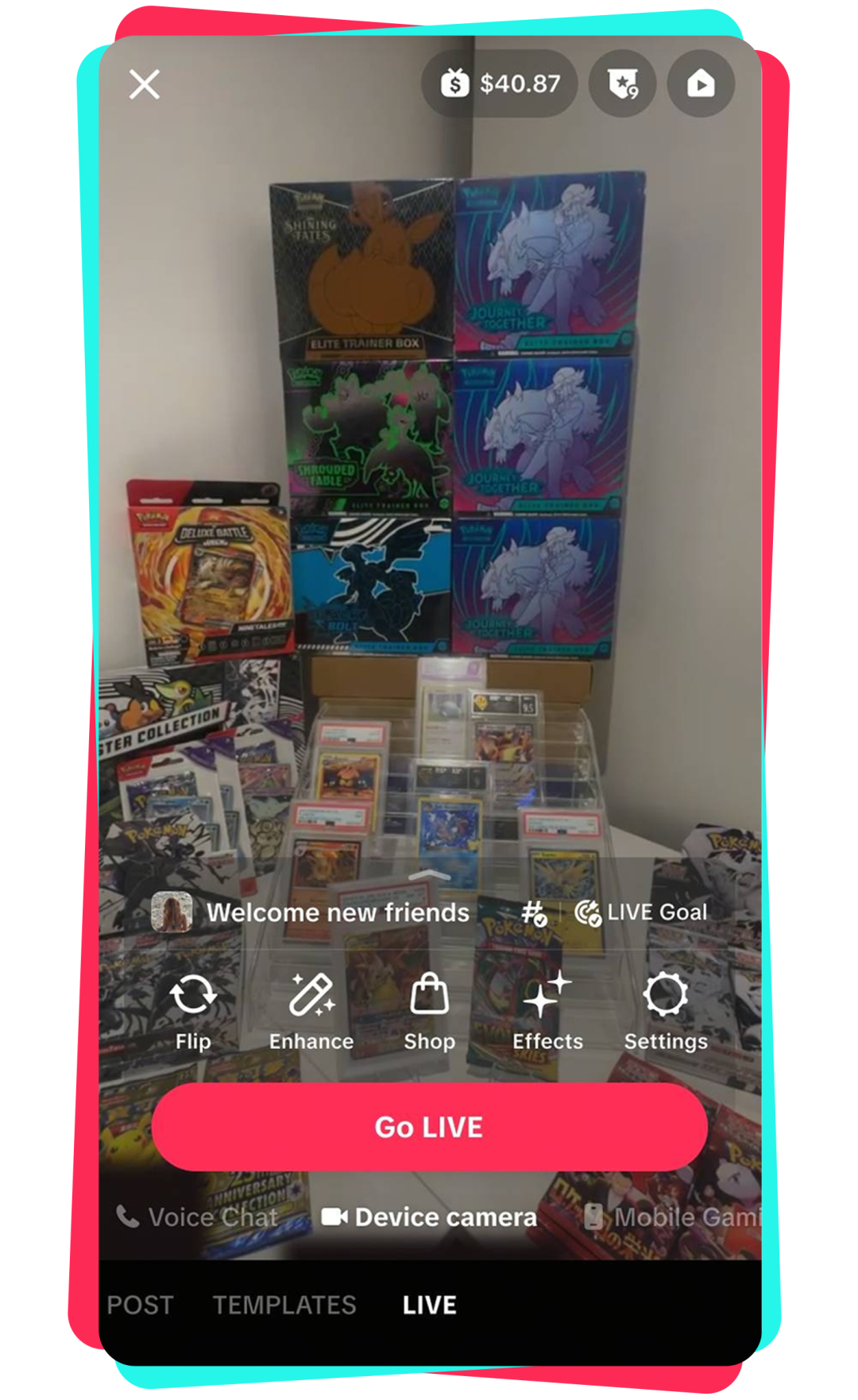The image size is (858, 1400).
Task: Expand the panel with the up chevron
Action: coord(429,875)
